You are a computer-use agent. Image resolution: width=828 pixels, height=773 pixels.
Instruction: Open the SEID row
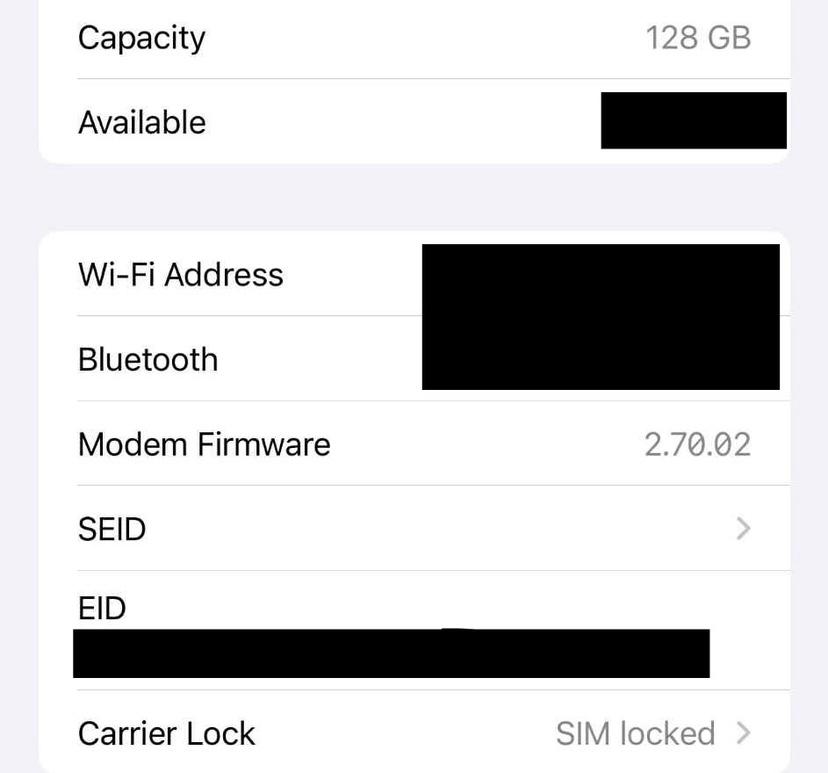point(414,528)
